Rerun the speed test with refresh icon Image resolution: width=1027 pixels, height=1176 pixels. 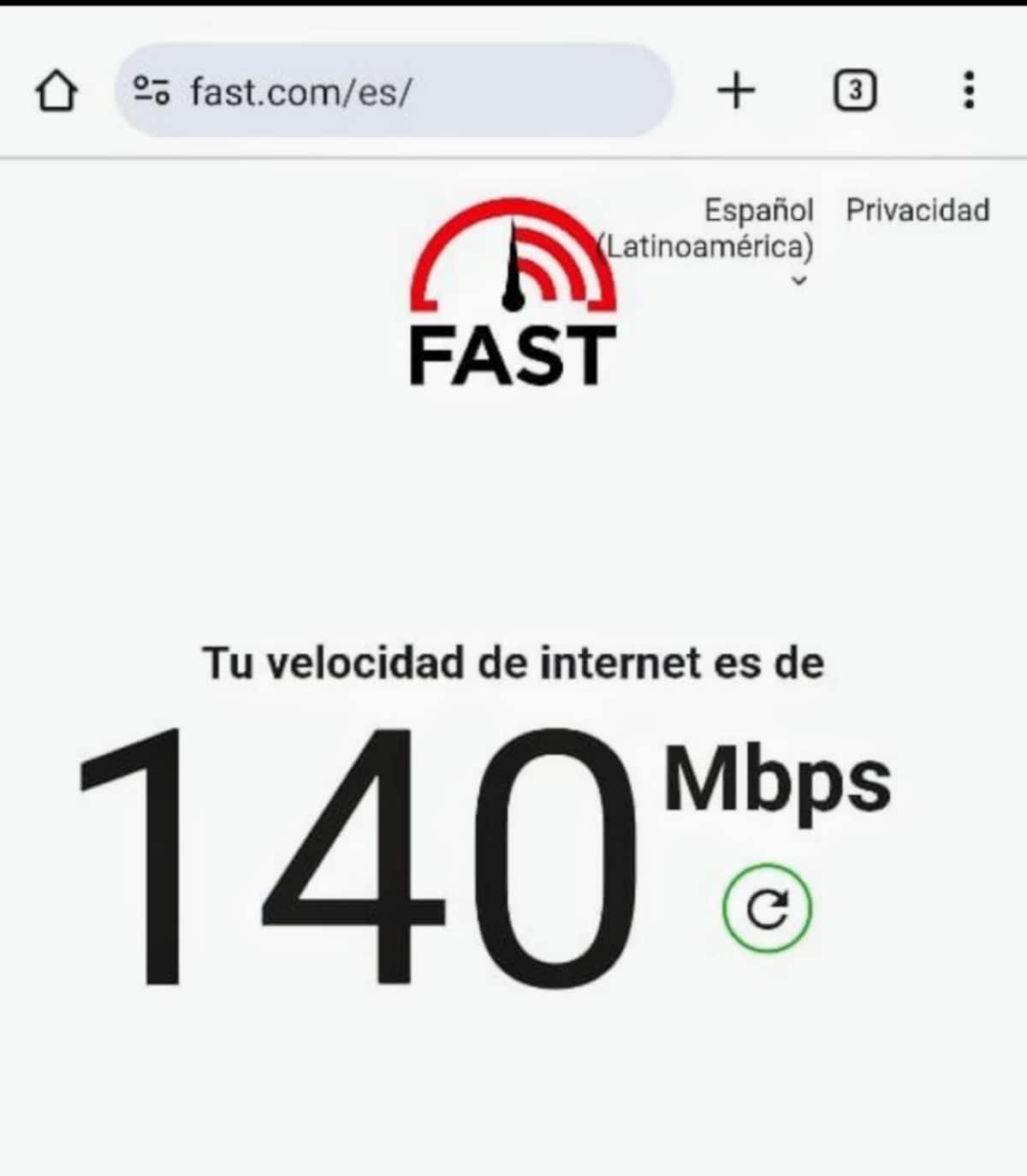pos(767,909)
